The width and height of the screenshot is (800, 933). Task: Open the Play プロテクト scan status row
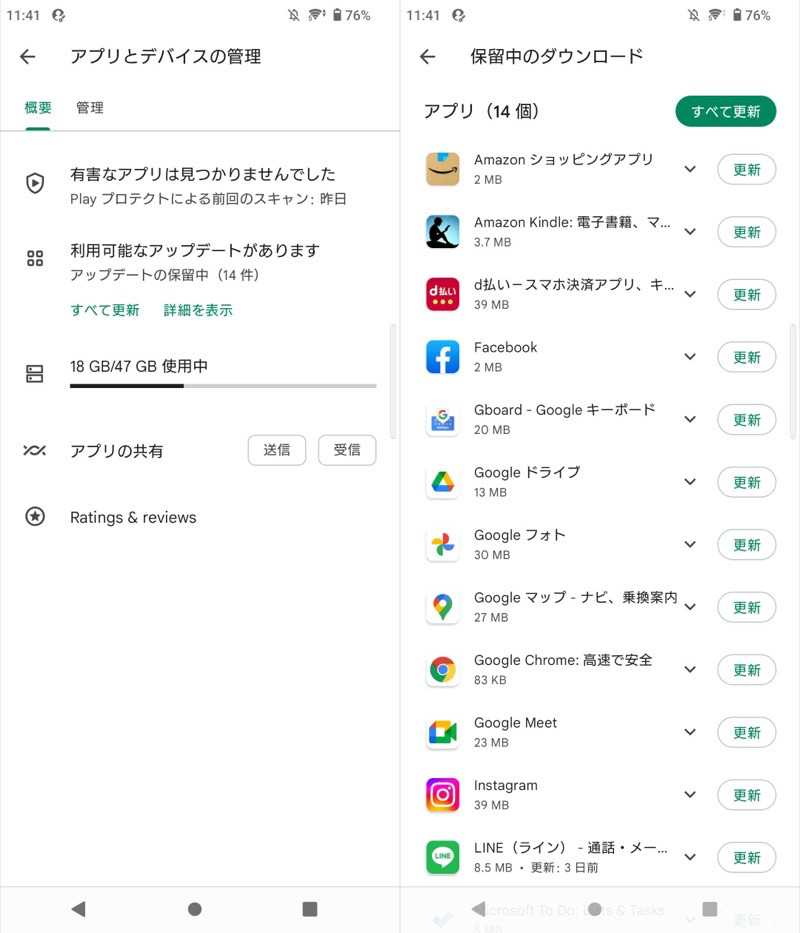click(200, 185)
